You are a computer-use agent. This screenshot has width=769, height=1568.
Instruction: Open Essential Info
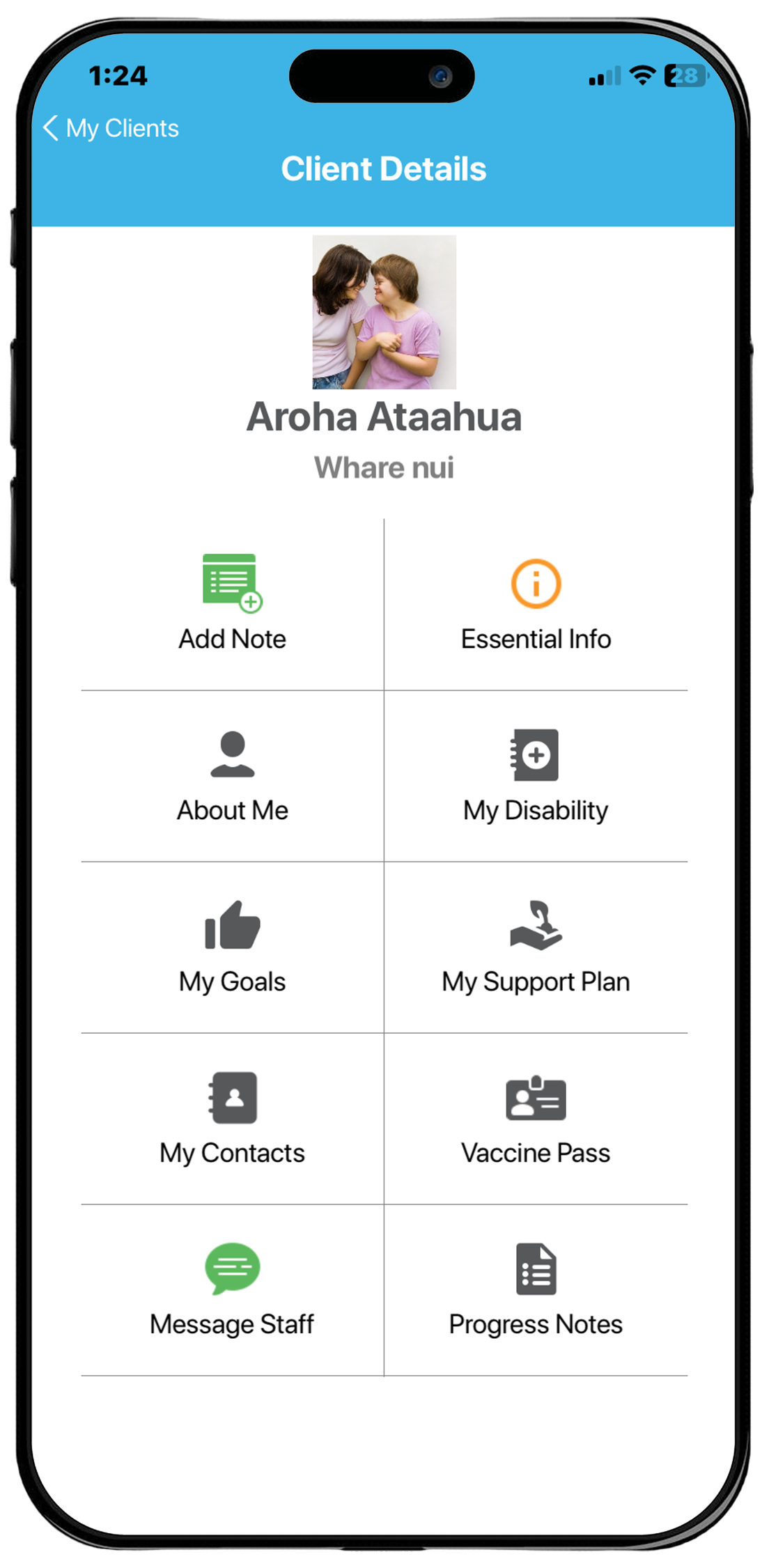coord(536,605)
